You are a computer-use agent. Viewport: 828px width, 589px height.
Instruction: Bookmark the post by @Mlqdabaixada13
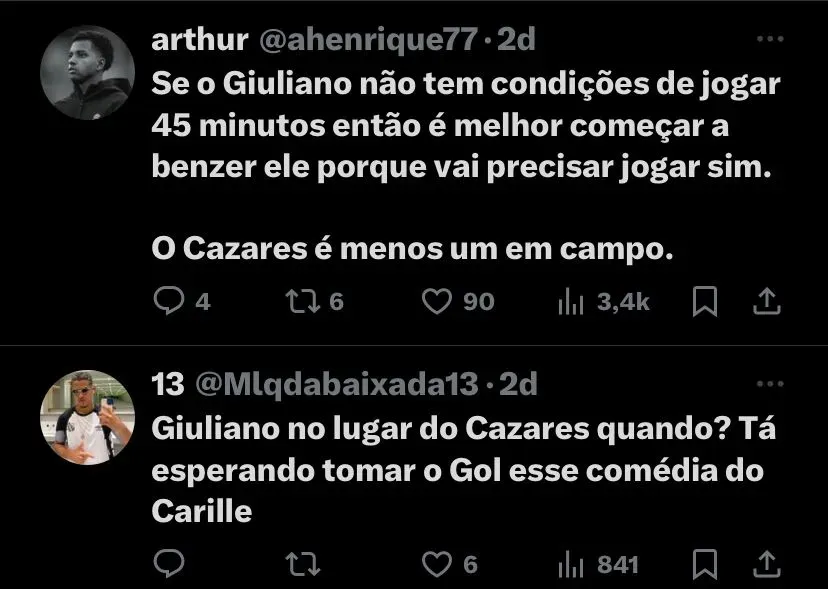706,564
